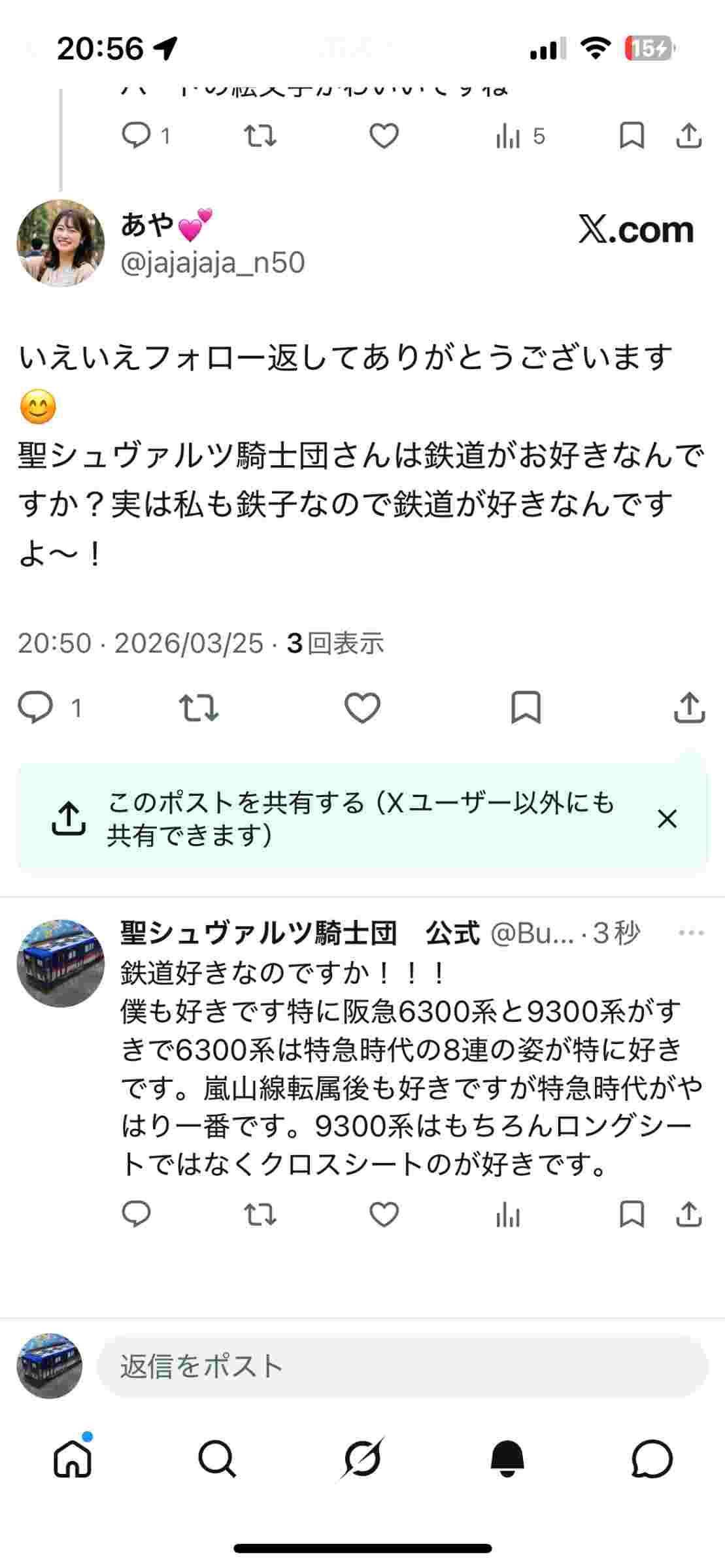Switch to the Search tab
The image size is (725, 1568).
pos(217,1459)
